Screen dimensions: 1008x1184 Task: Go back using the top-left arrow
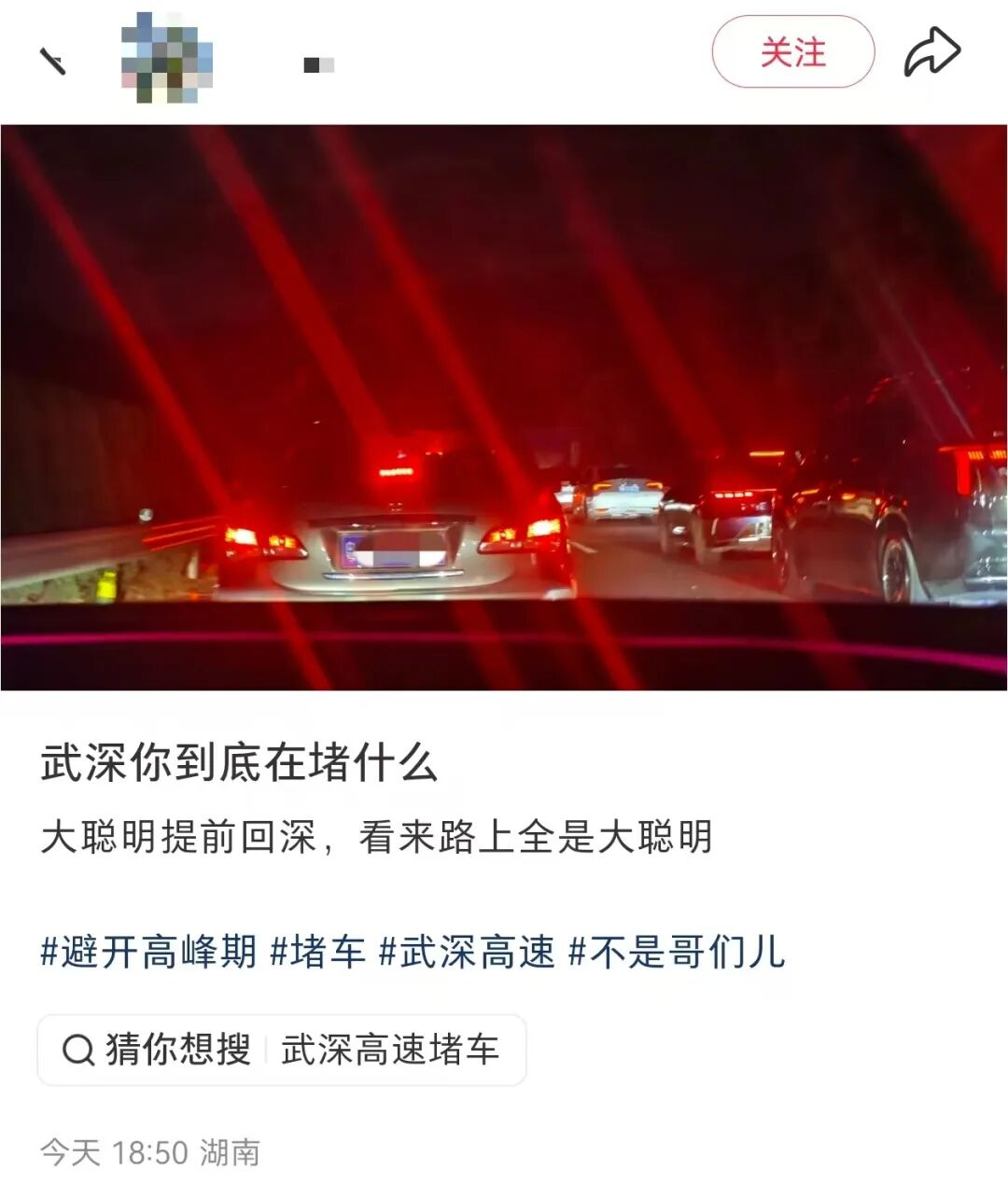coord(53,62)
